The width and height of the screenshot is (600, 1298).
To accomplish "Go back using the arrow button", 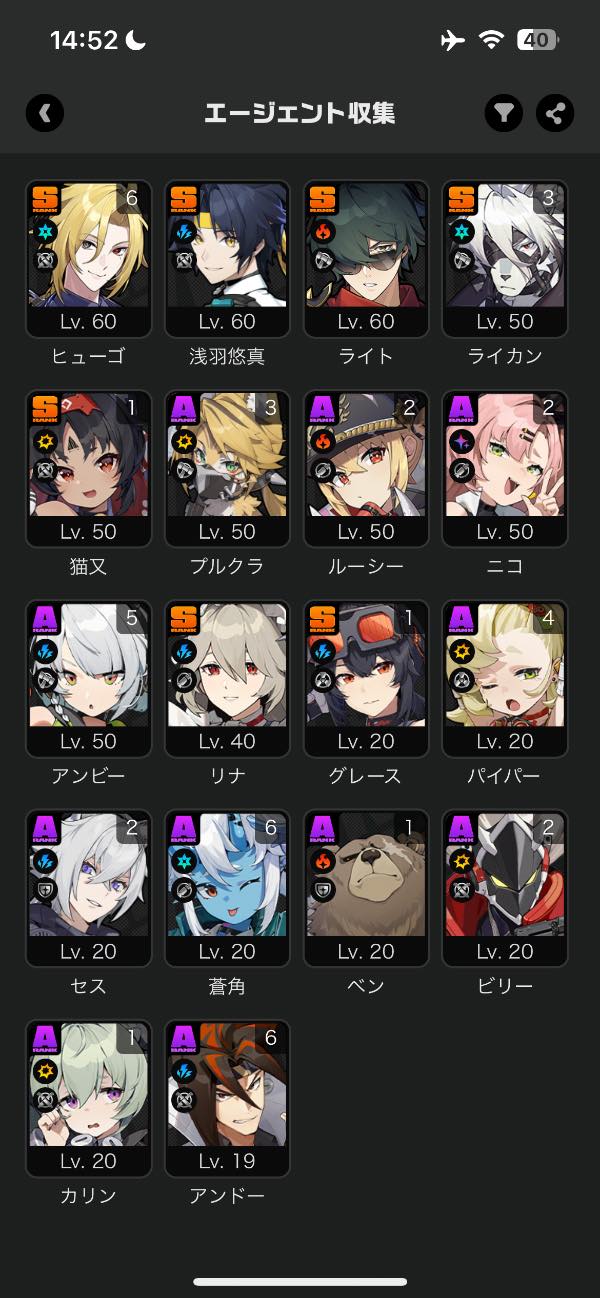I will coord(45,113).
